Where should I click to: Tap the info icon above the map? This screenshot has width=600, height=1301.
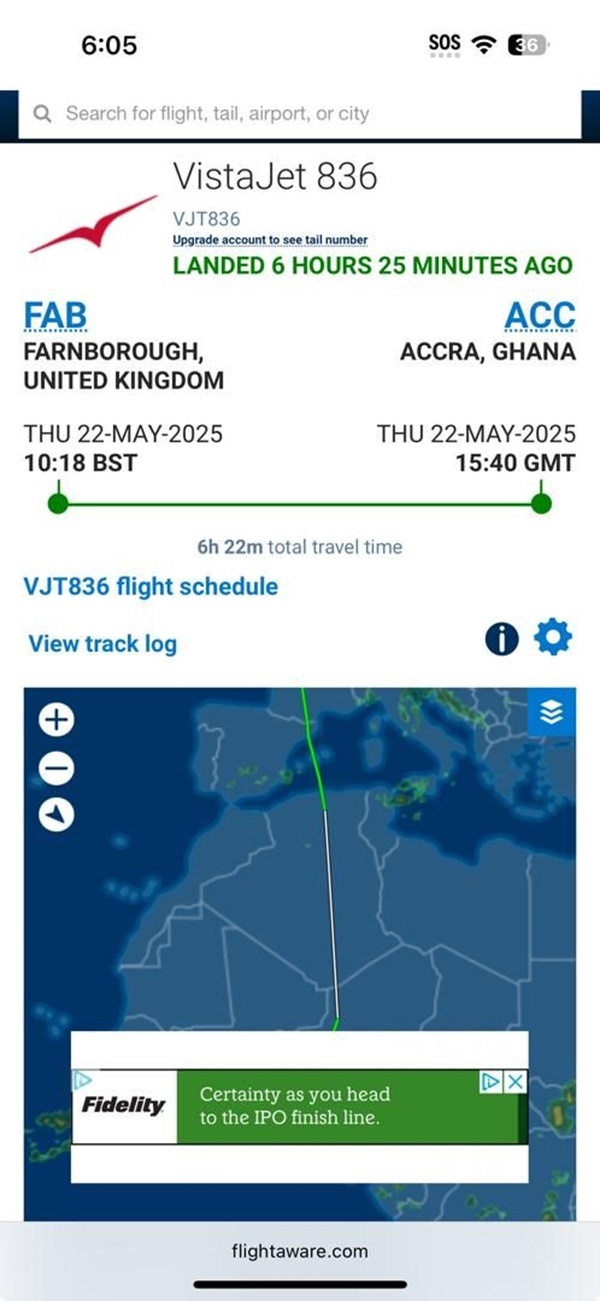502,638
